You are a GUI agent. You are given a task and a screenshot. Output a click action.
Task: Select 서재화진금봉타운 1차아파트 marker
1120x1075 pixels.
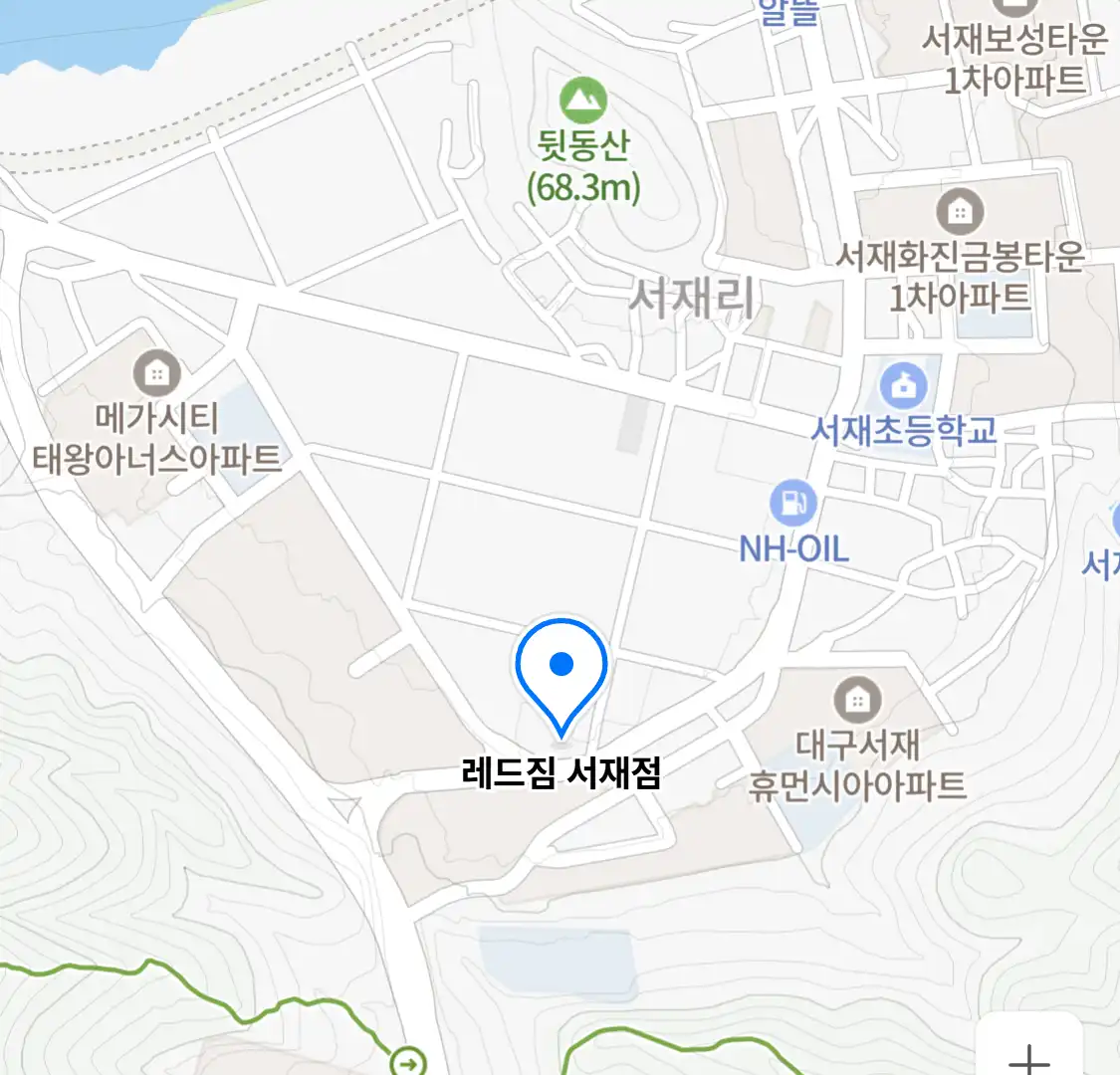coord(960,211)
